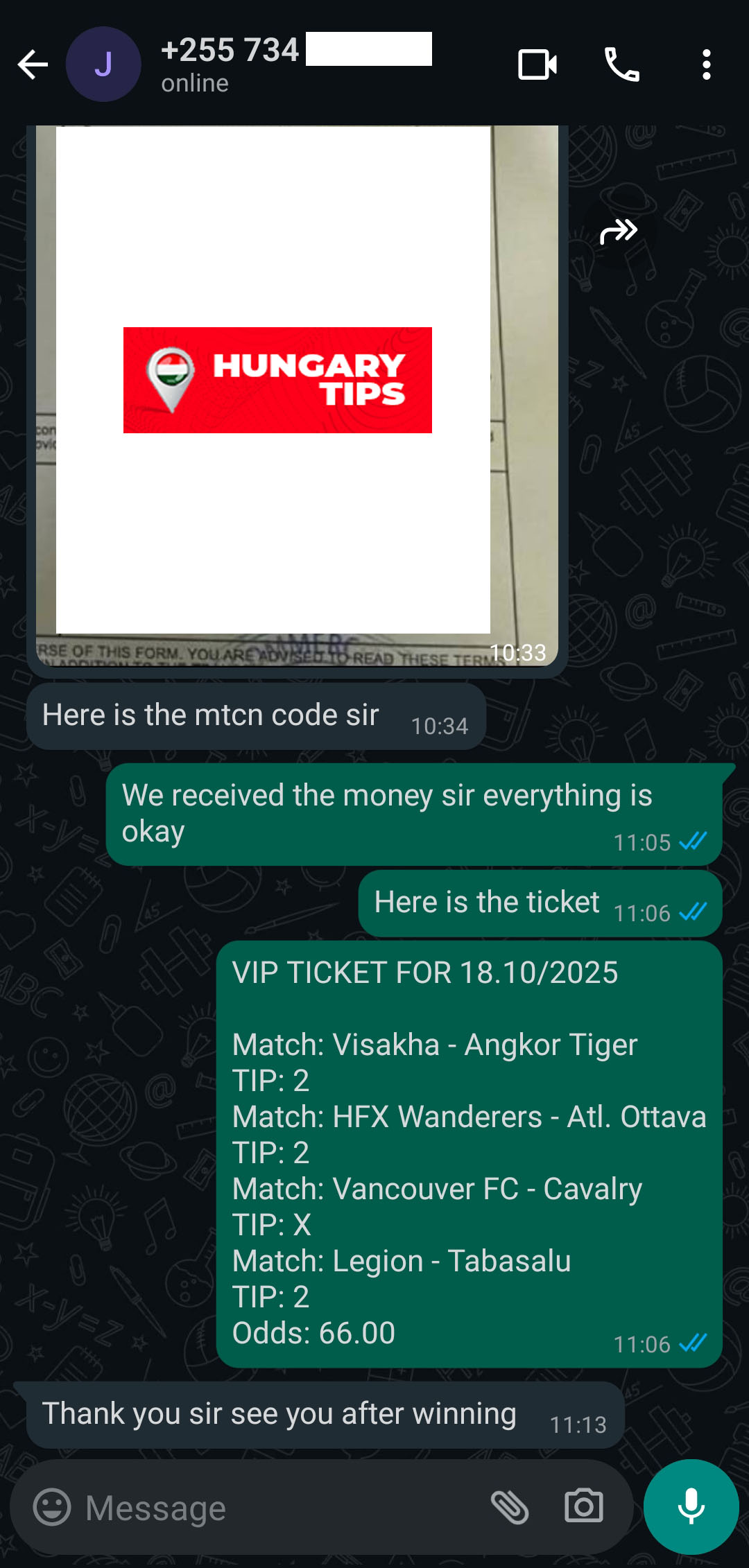Open the image sent at 10:33
Viewport: 749px width, 1568px height.
(x=297, y=396)
